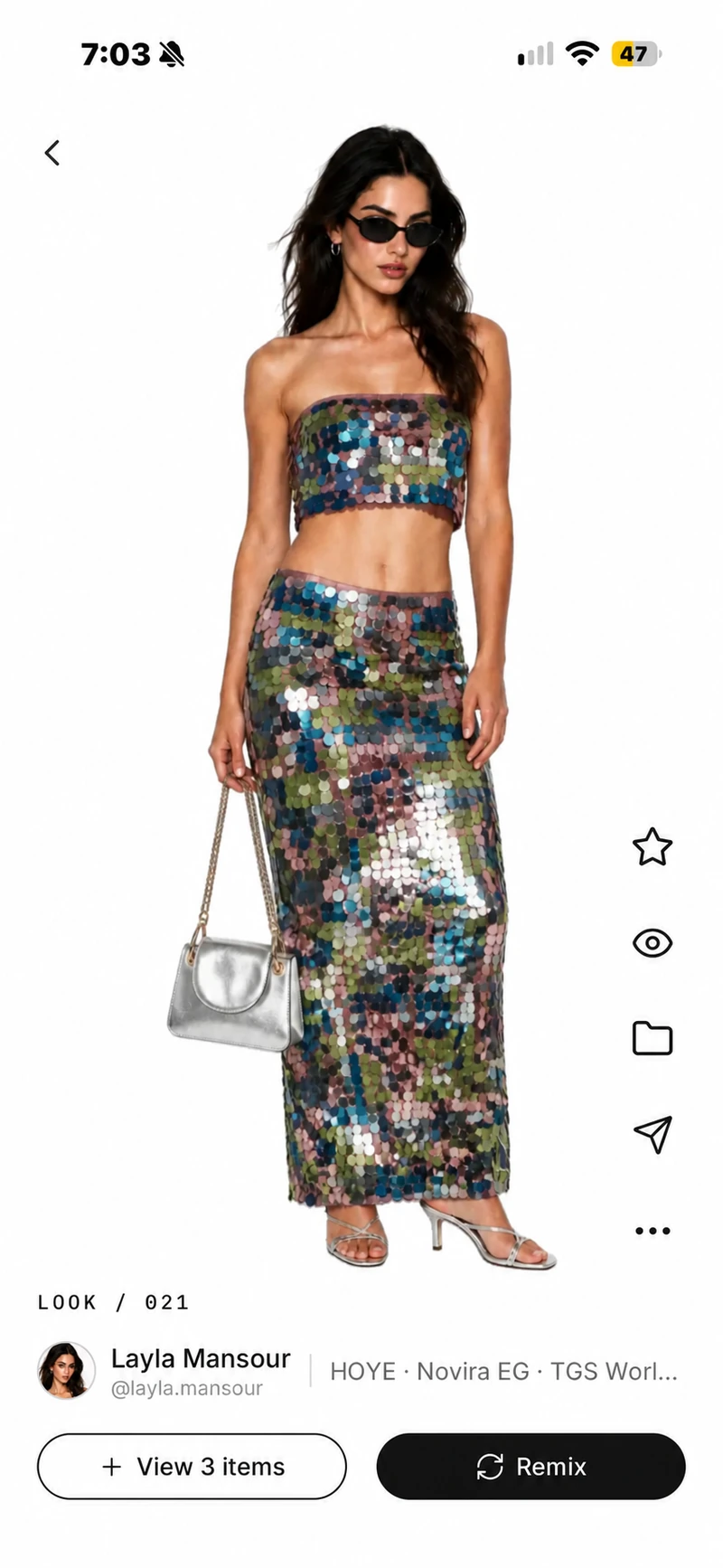723x1568 pixels.
Task: Save the look to a folder
Action: click(652, 1039)
